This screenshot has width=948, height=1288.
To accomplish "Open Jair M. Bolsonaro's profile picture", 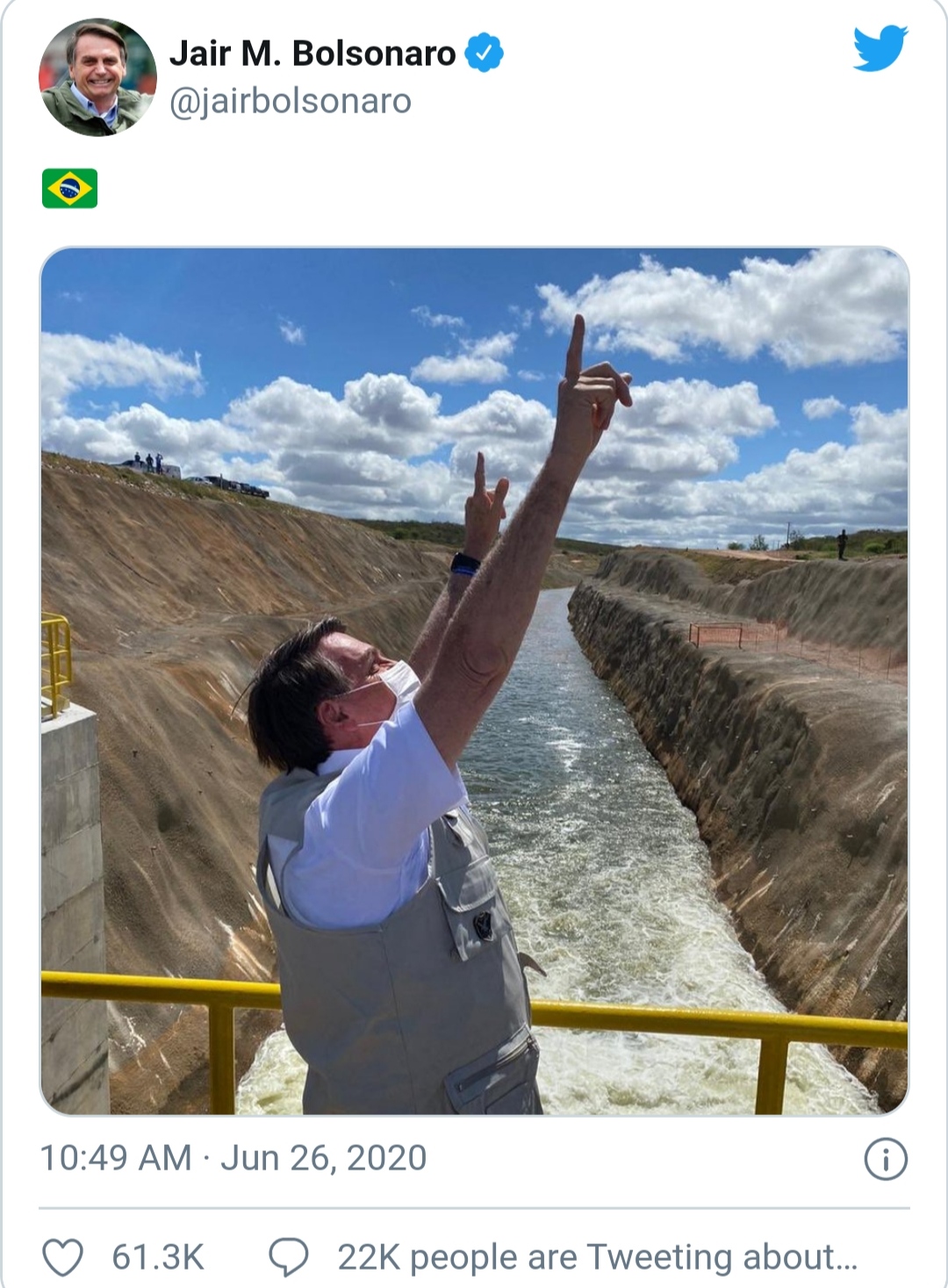I will [97, 78].
